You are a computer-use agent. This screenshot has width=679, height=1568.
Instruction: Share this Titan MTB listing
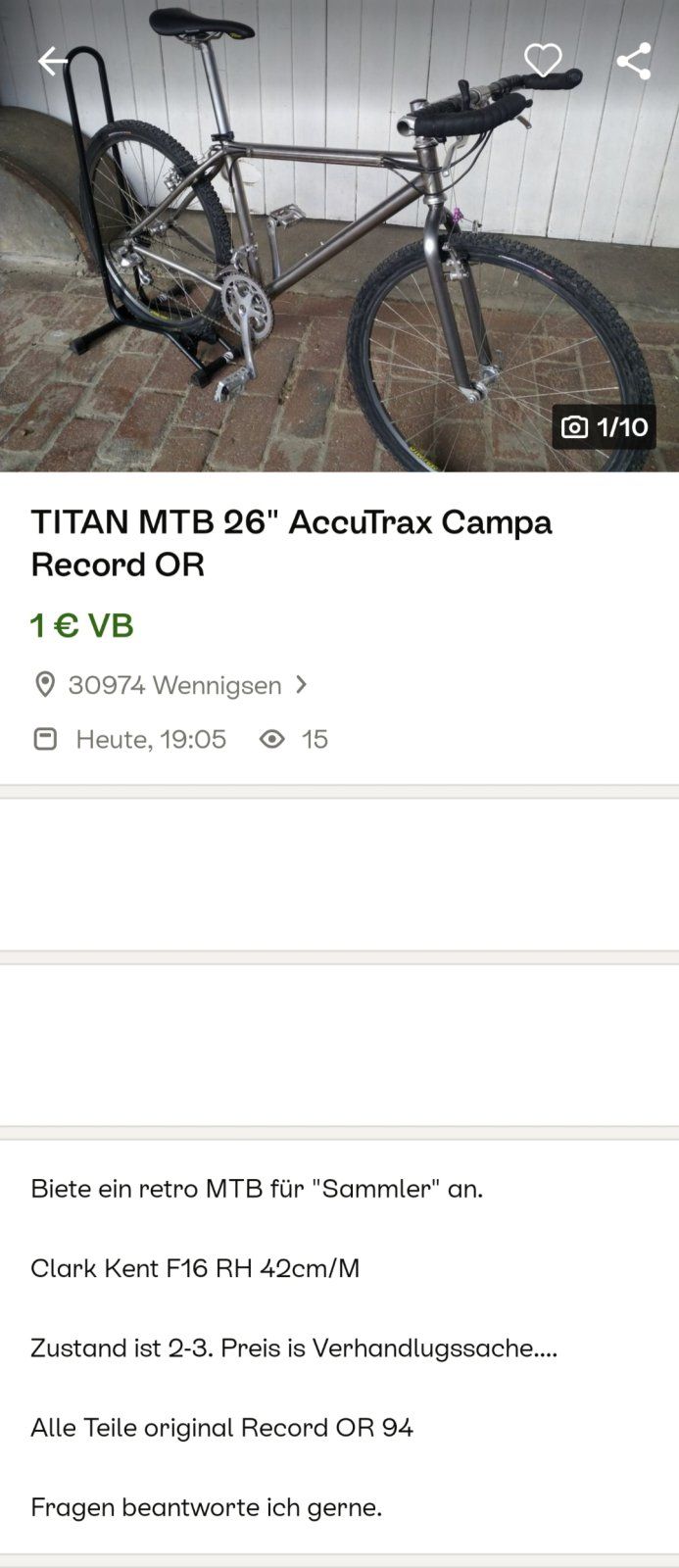pos(633,61)
